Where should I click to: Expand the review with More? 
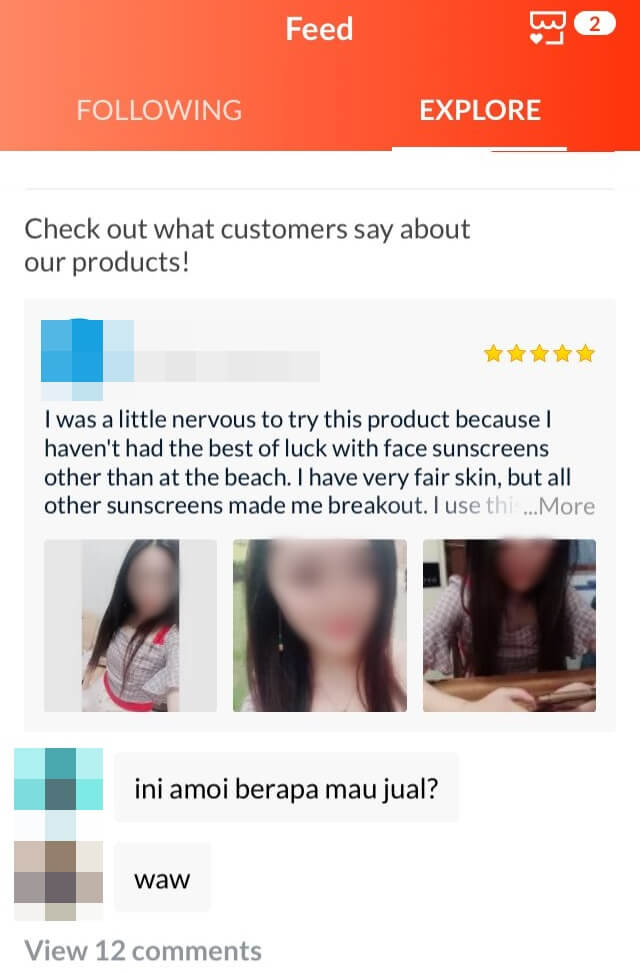[x=566, y=506]
